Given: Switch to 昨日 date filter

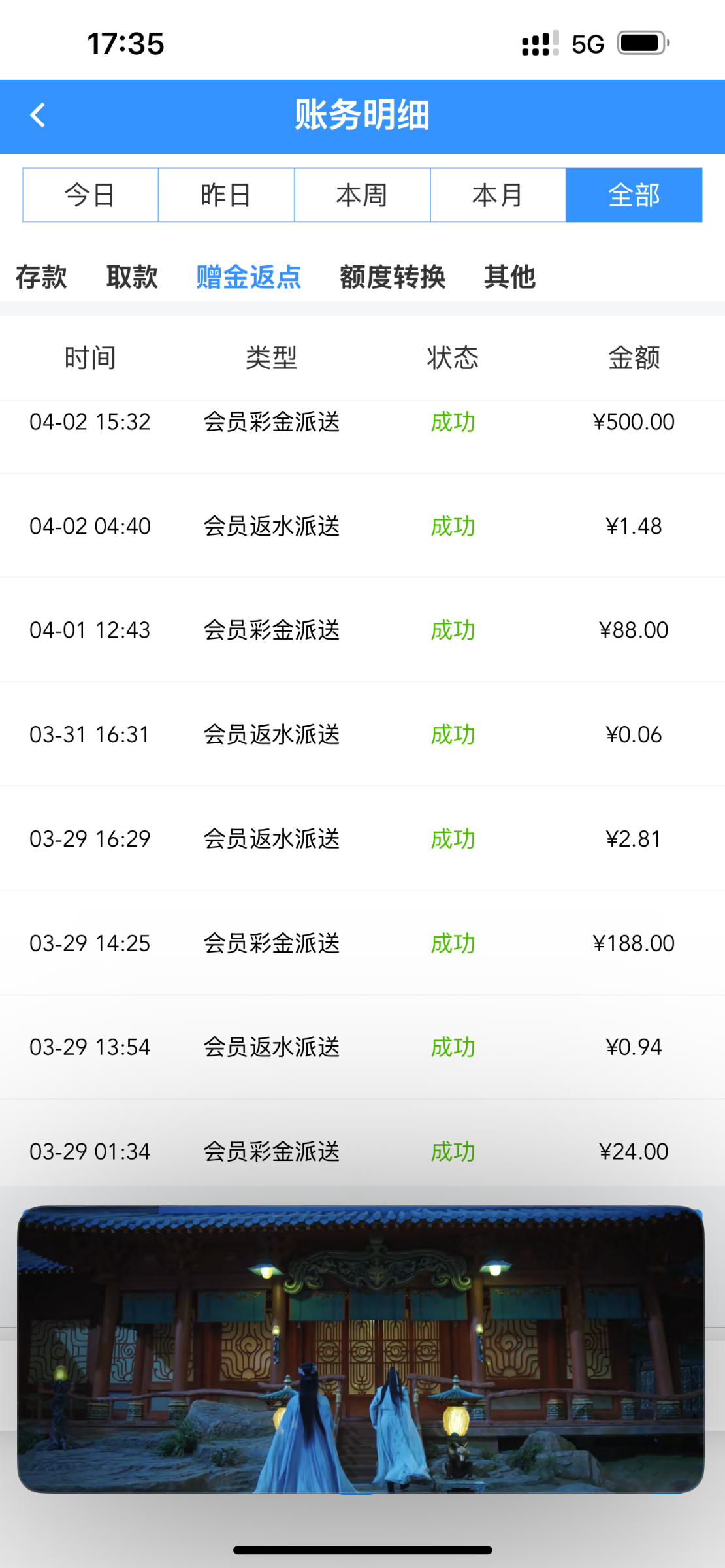Looking at the screenshot, I should click(x=227, y=195).
